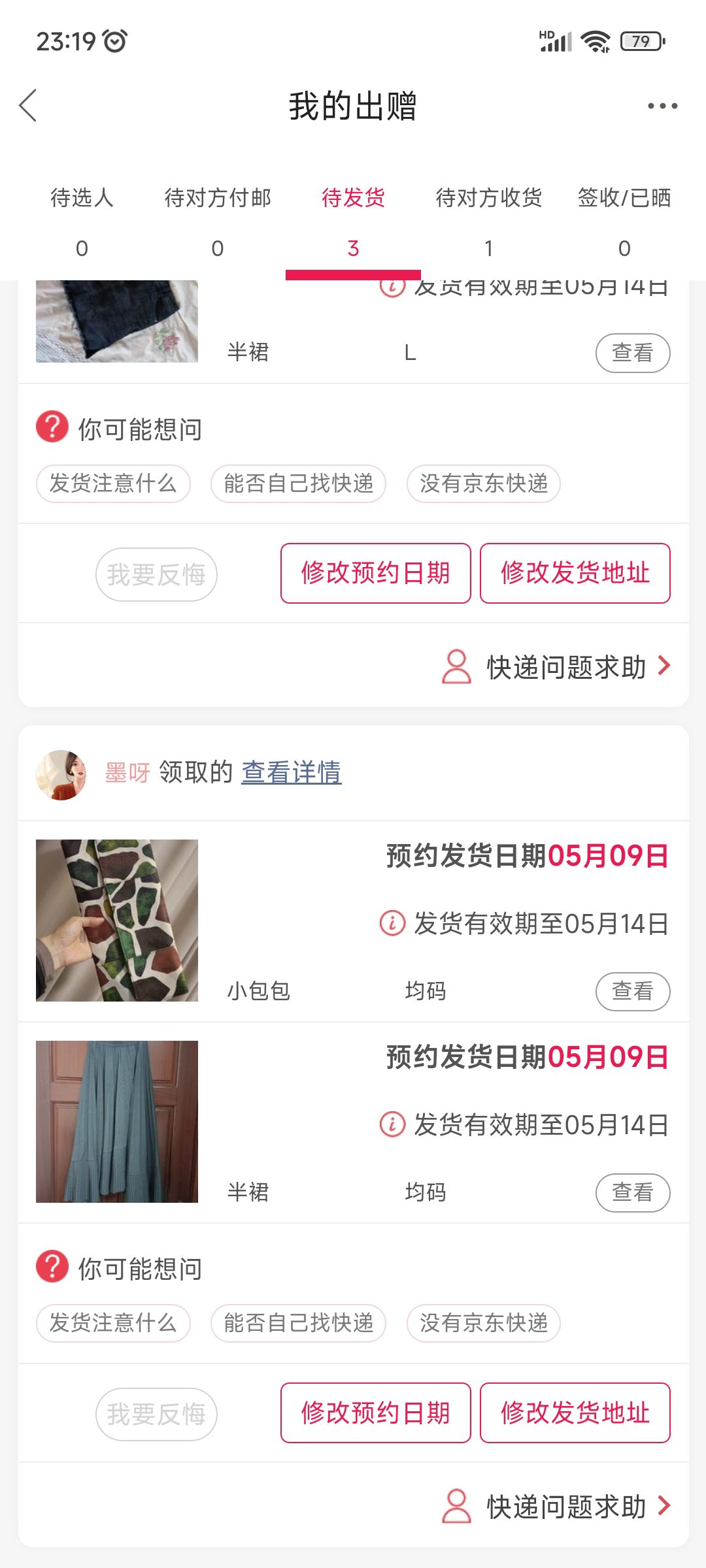
Task: Switch to the 待对方付邮 tab
Action: click(x=218, y=222)
